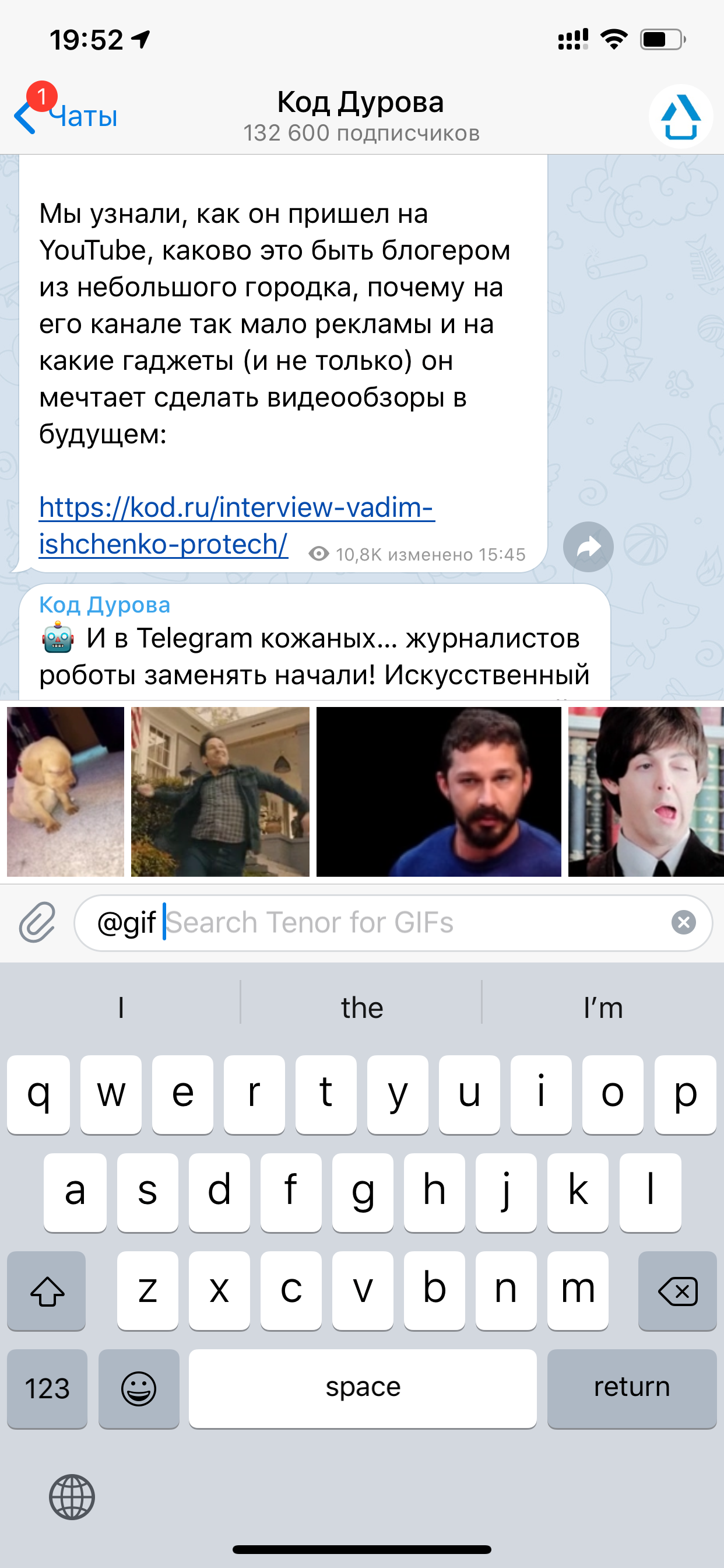Switch to the emoji keyboard

(139, 1388)
